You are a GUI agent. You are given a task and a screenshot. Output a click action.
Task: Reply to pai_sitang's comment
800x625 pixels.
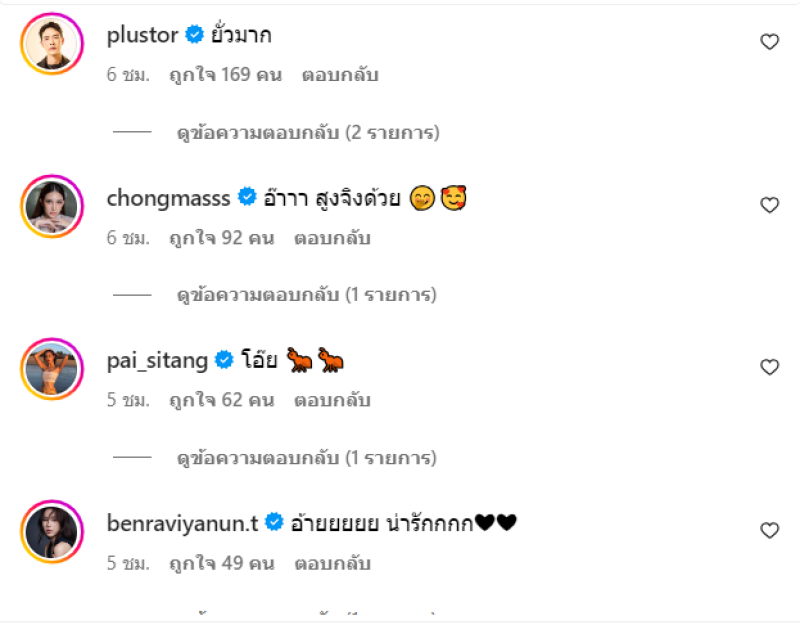click(333, 400)
